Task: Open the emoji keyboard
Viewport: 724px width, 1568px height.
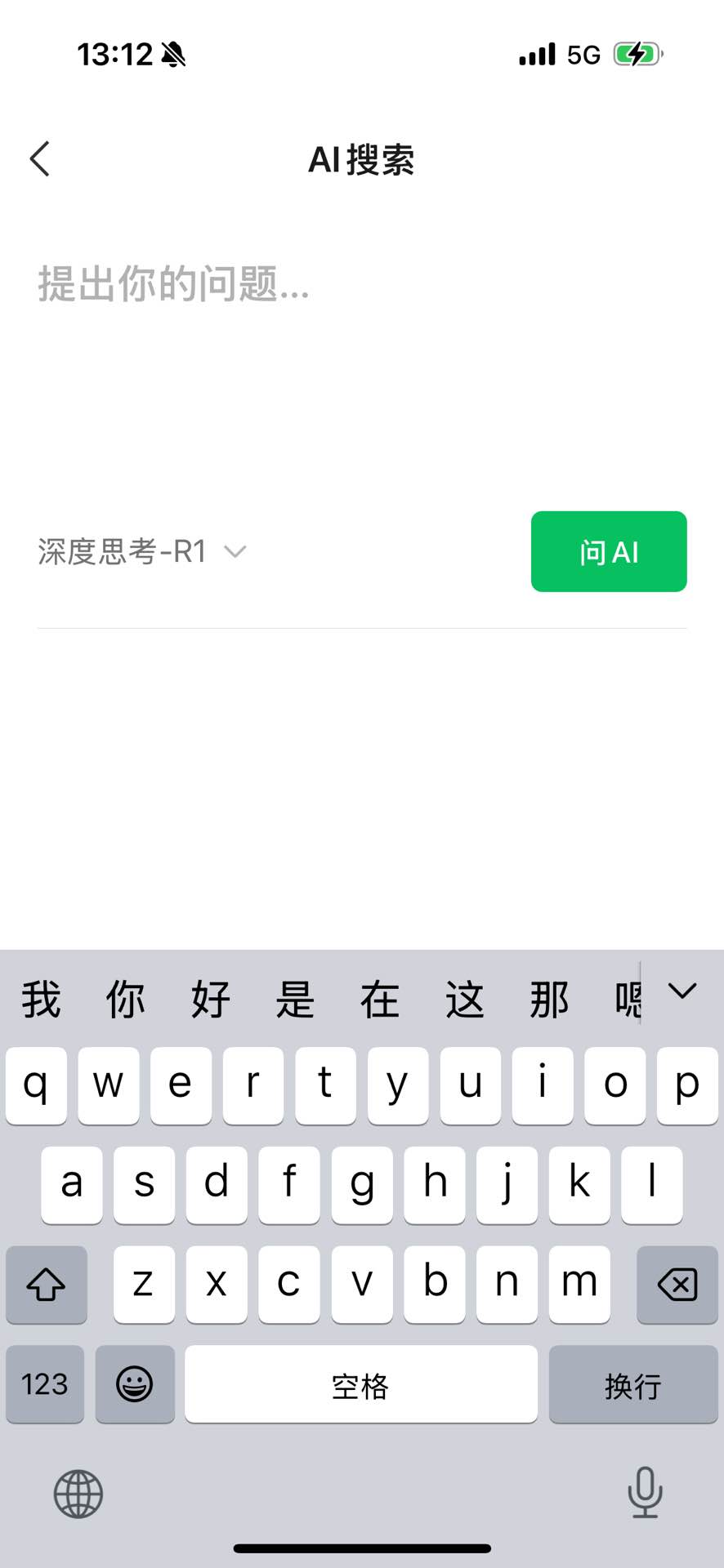Action: (x=135, y=1385)
